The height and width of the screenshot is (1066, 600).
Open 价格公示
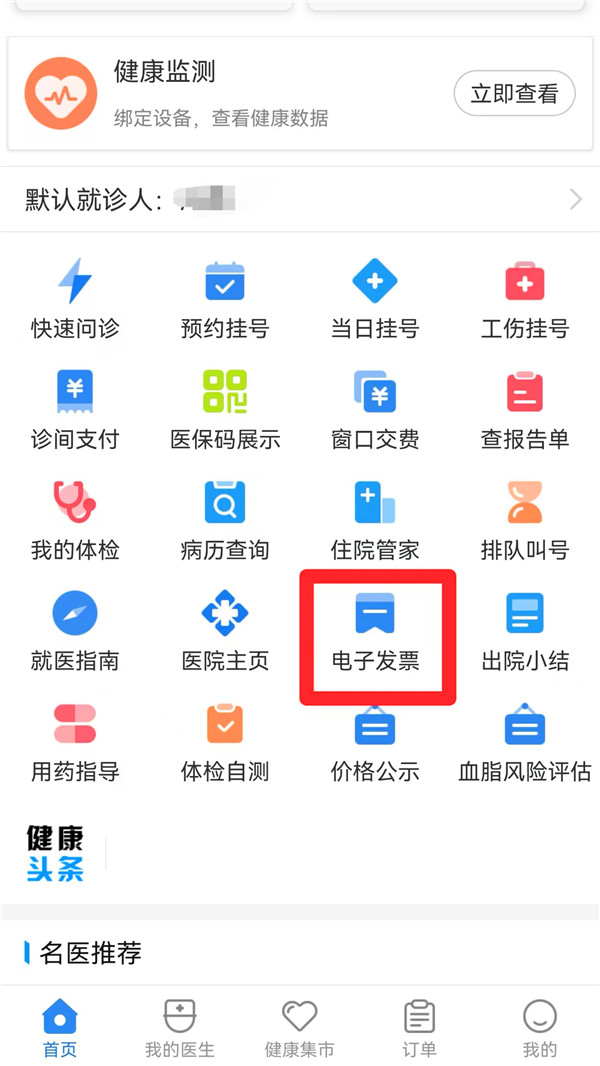375,742
